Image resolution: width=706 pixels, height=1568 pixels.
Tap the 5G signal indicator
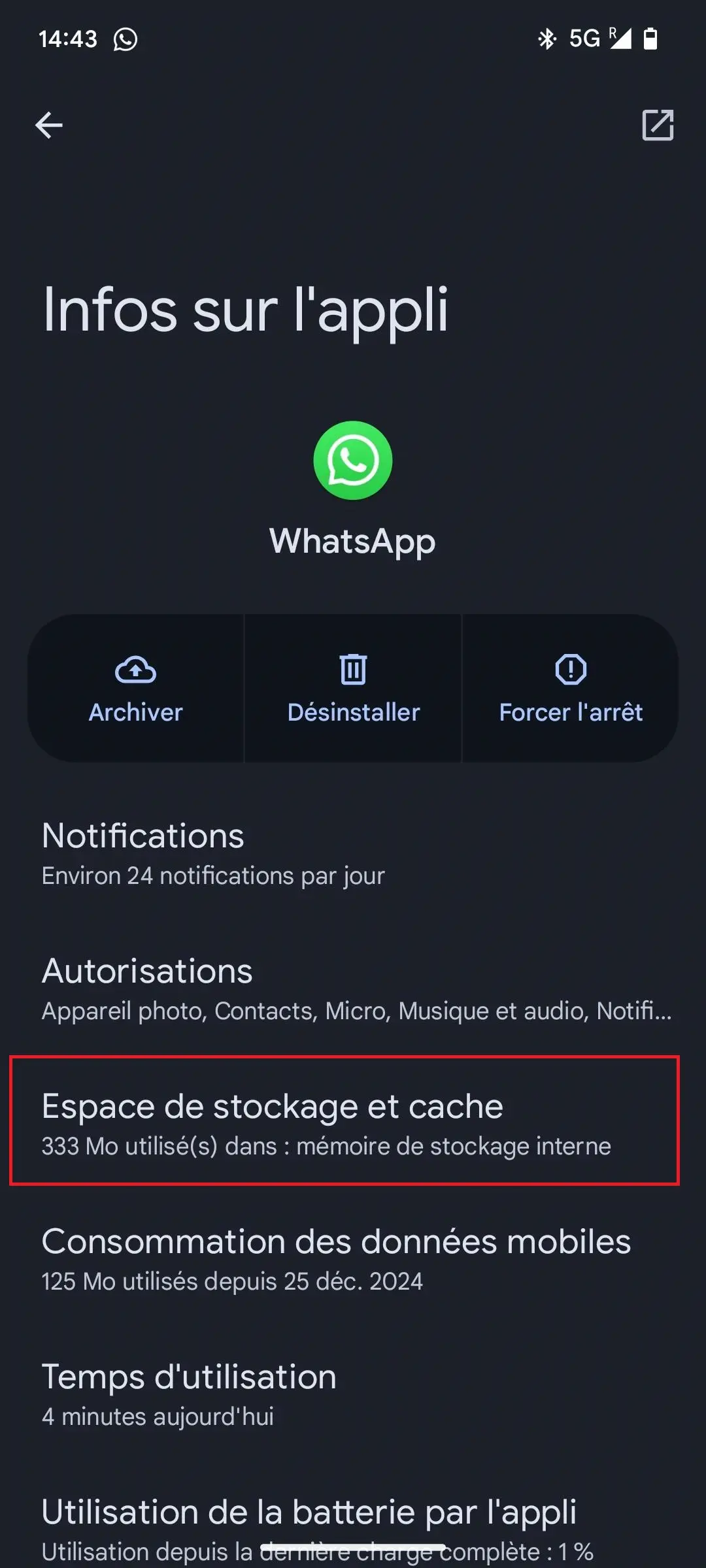pos(584,39)
